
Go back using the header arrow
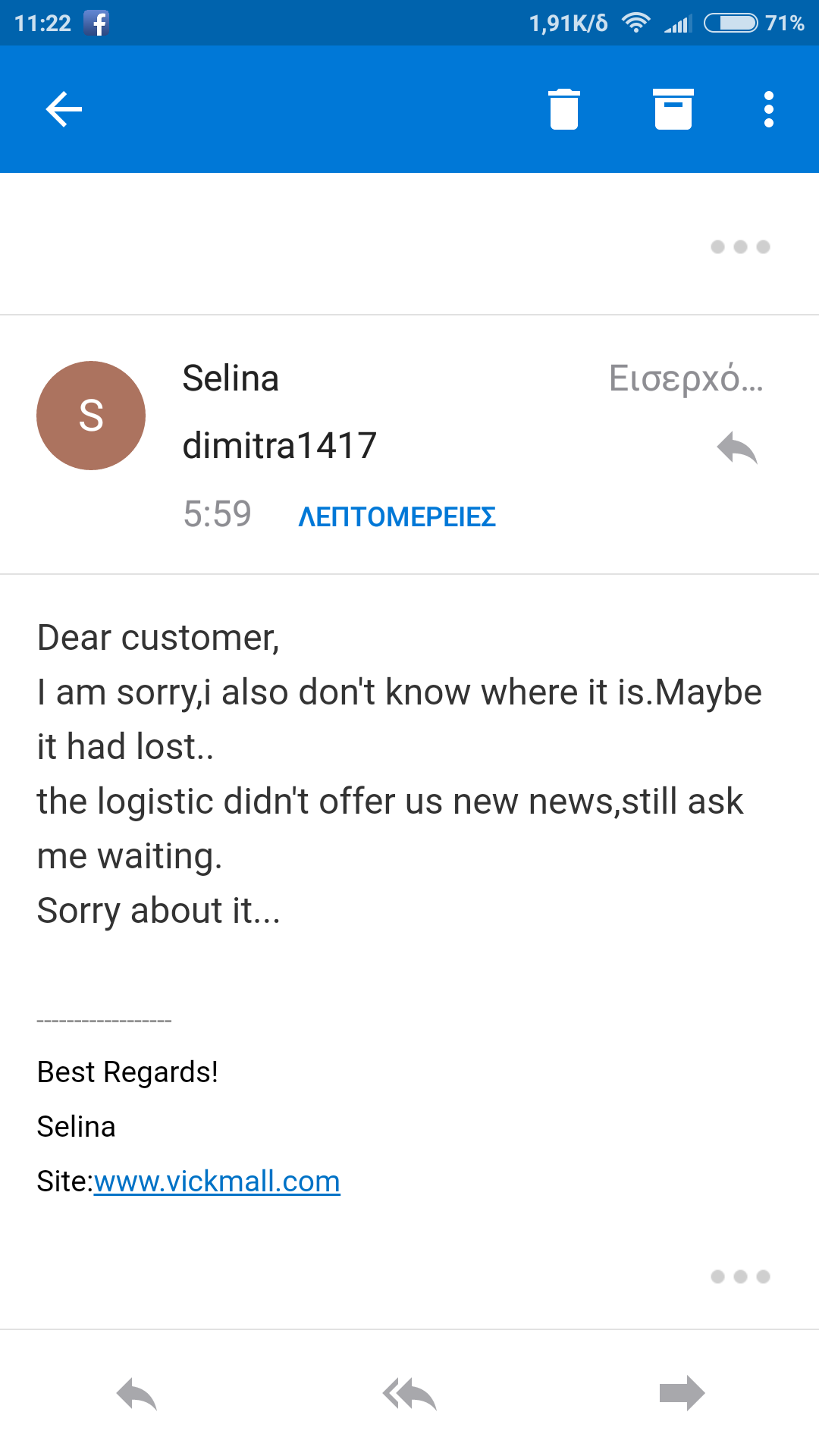pyautogui.click(x=64, y=109)
